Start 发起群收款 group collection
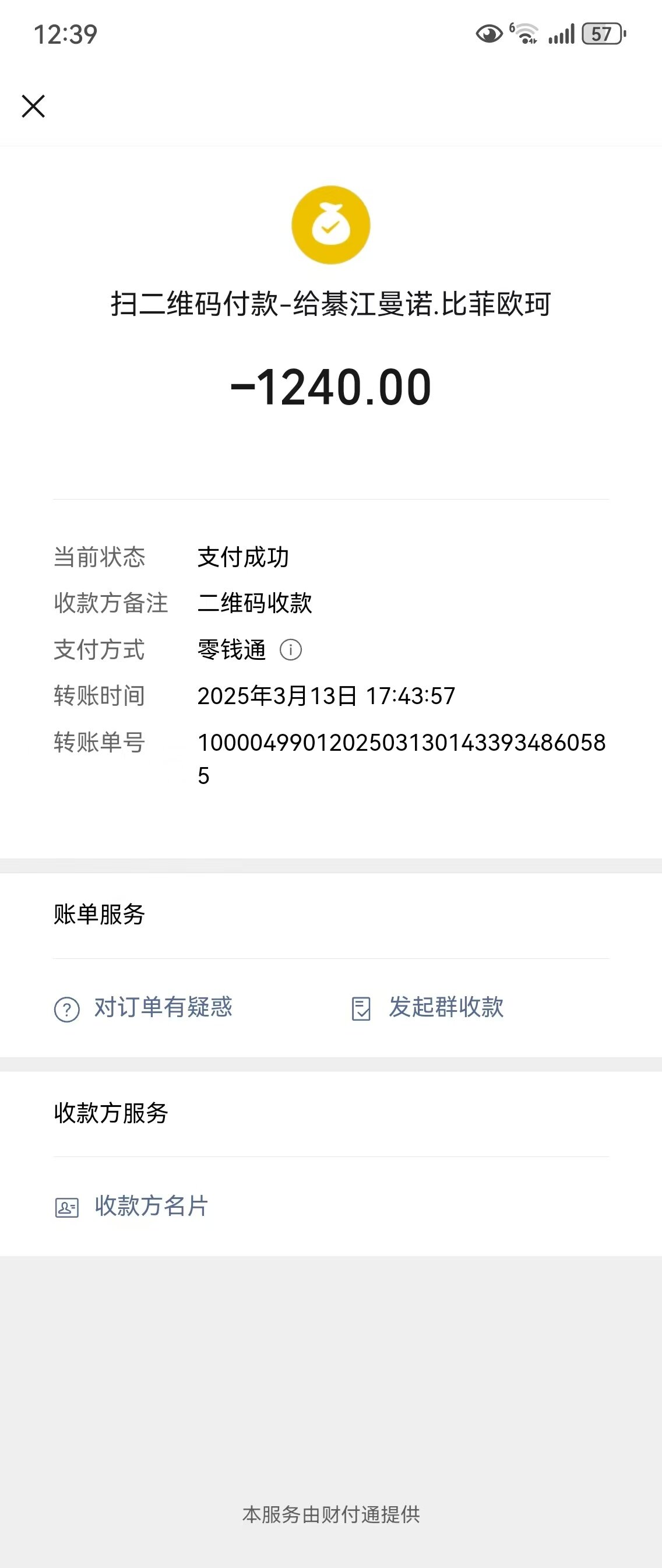 pyautogui.click(x=428, y=1008)
